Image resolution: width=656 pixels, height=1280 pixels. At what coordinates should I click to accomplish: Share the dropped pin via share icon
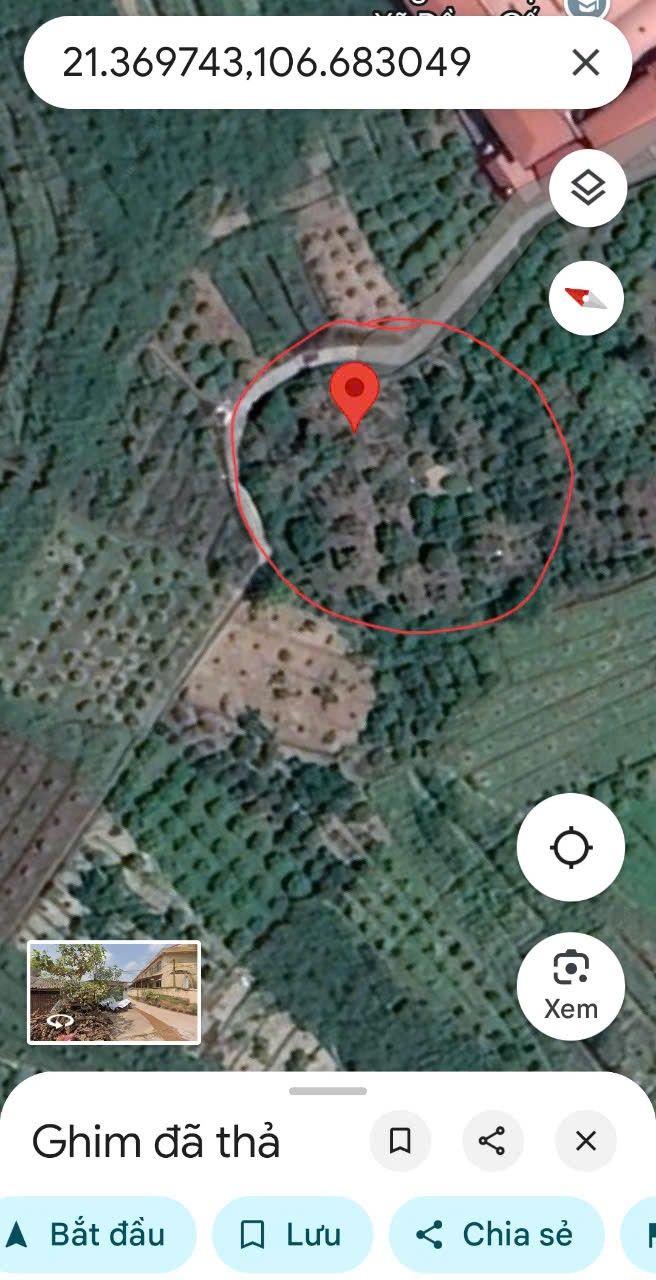492,1141
